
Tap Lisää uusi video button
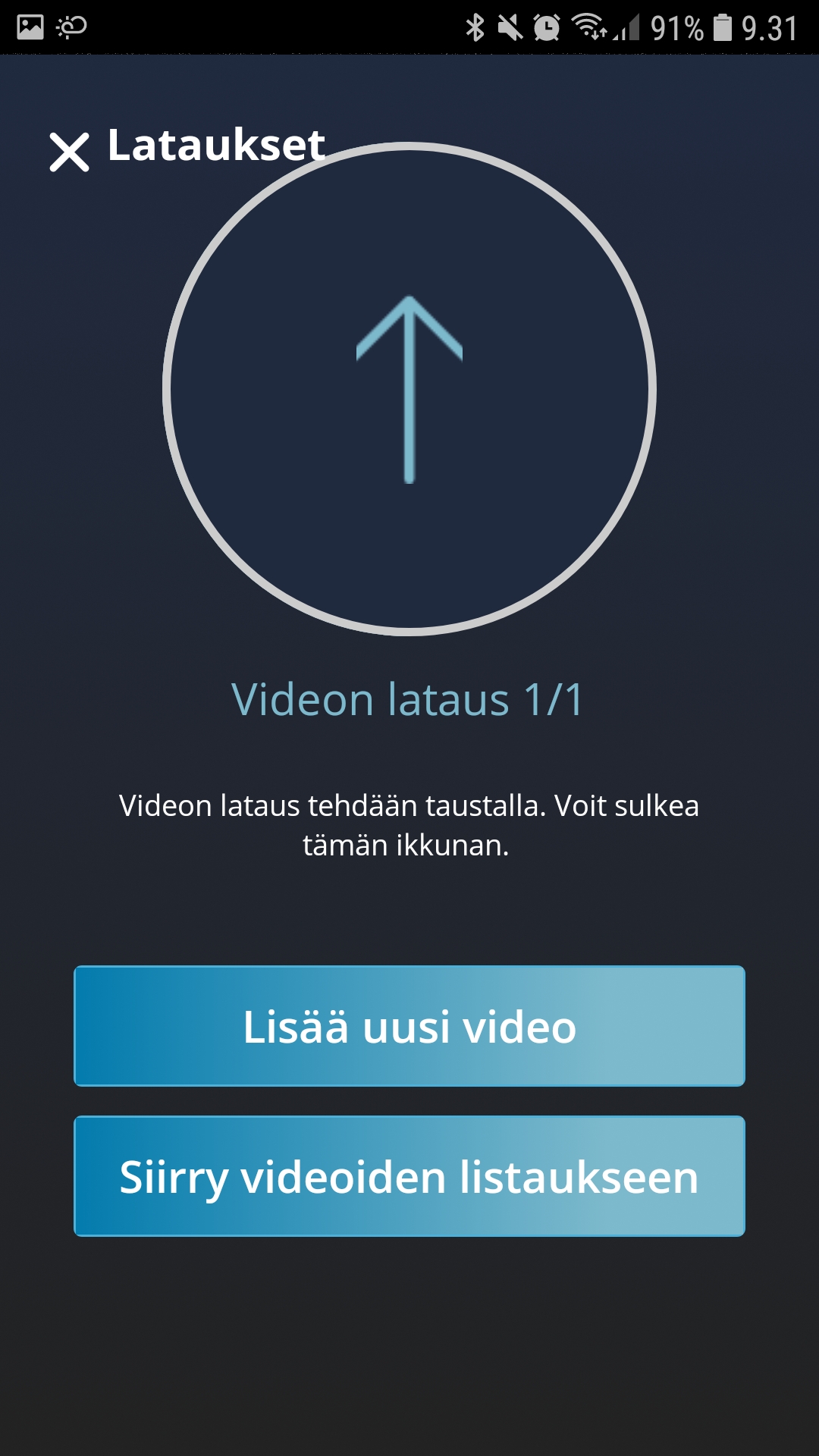(409, 1026)
